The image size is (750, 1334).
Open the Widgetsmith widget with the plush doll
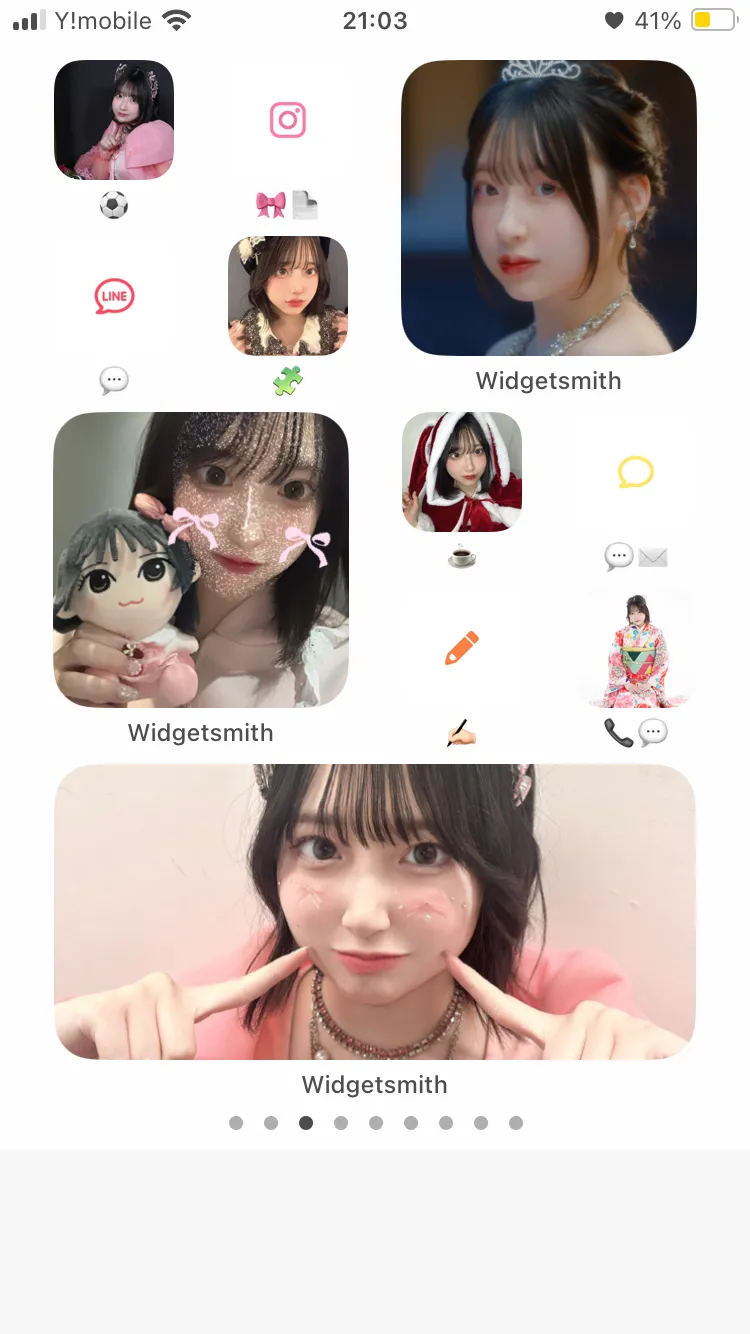click(201, 560)
